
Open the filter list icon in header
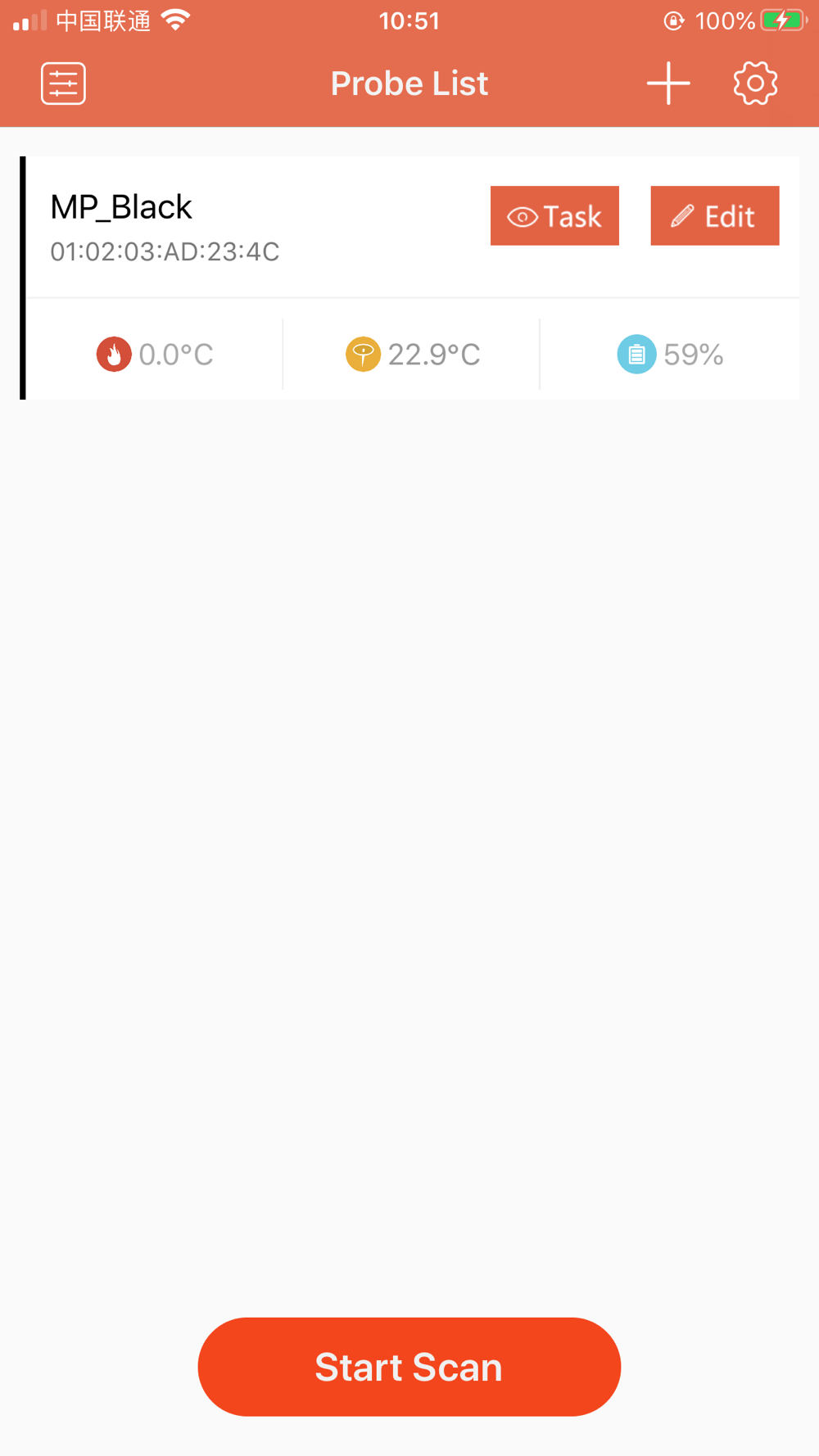[x=63, y=84]
